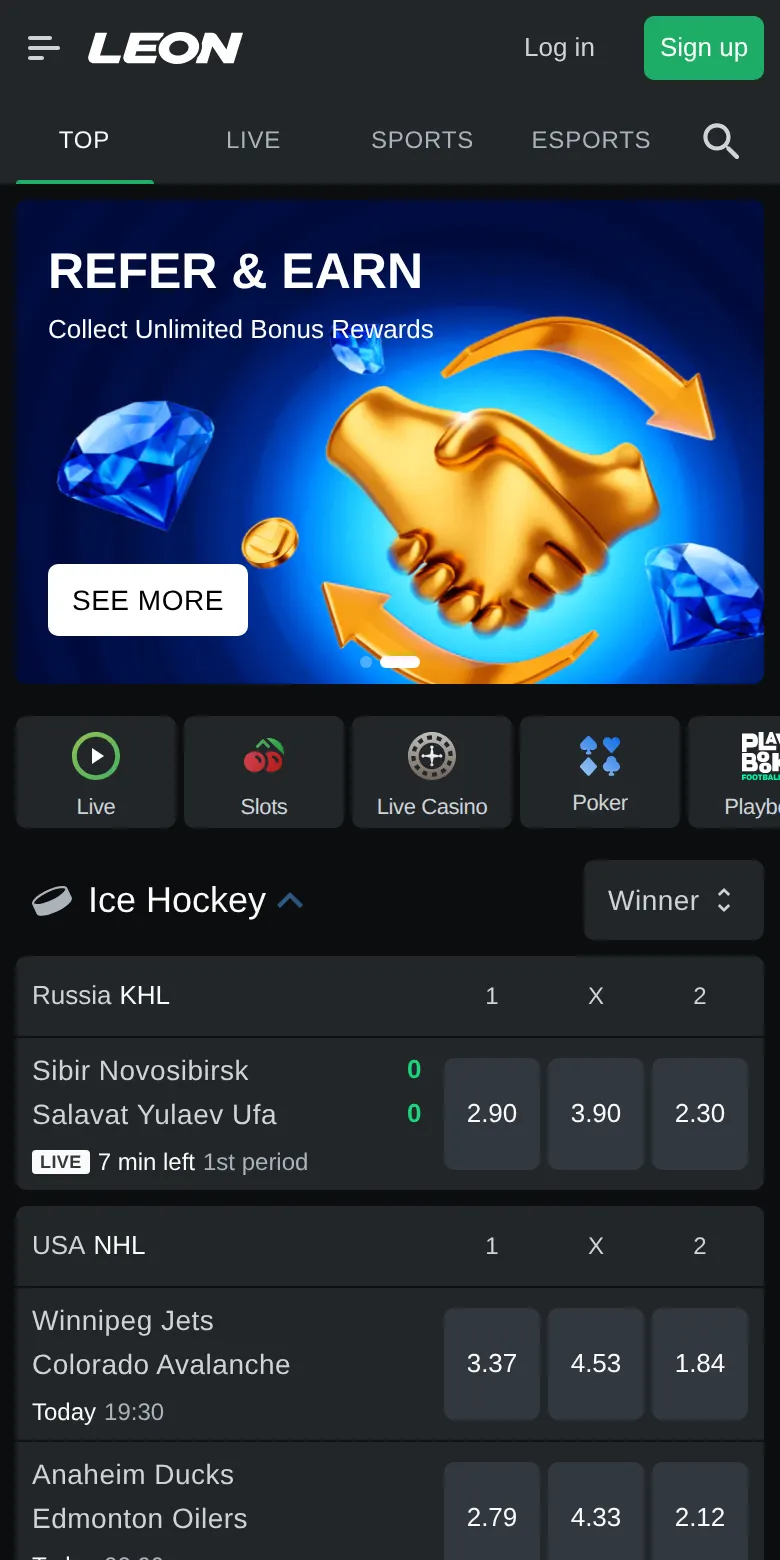Tap the green Sign up button

(x=704, y=48)
